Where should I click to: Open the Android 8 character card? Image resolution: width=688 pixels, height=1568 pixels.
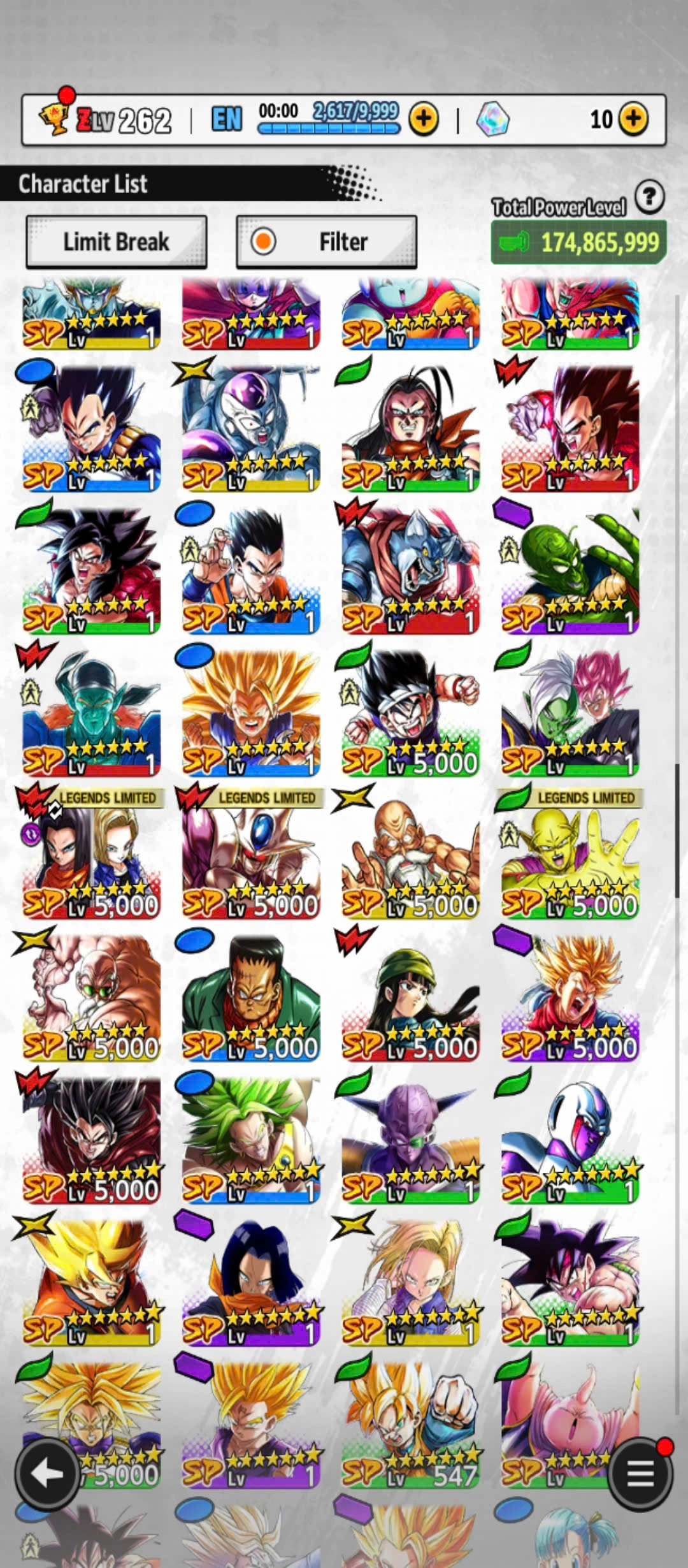[250, 996]
